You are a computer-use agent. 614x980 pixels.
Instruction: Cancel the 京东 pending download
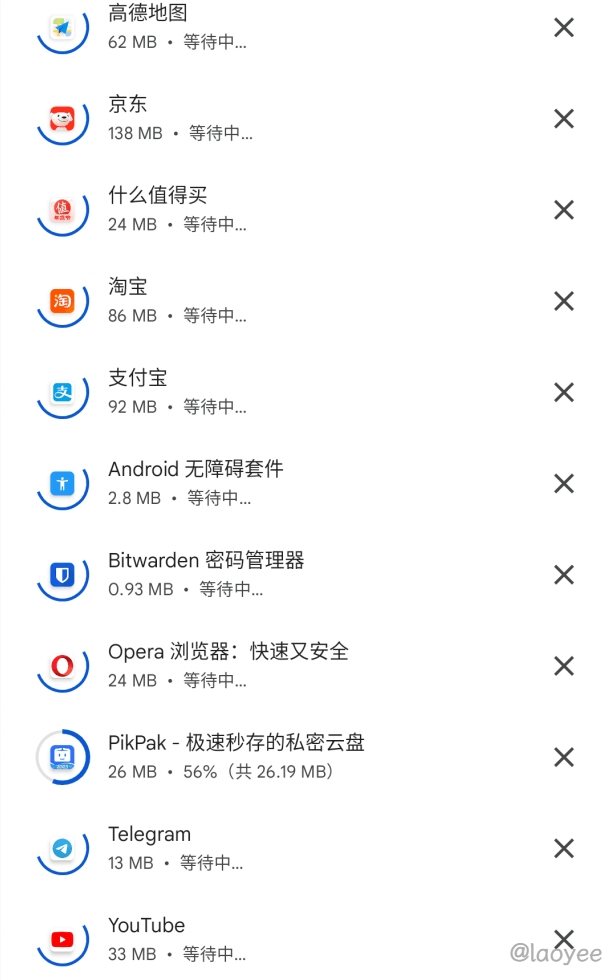click(x=564, y=119)
